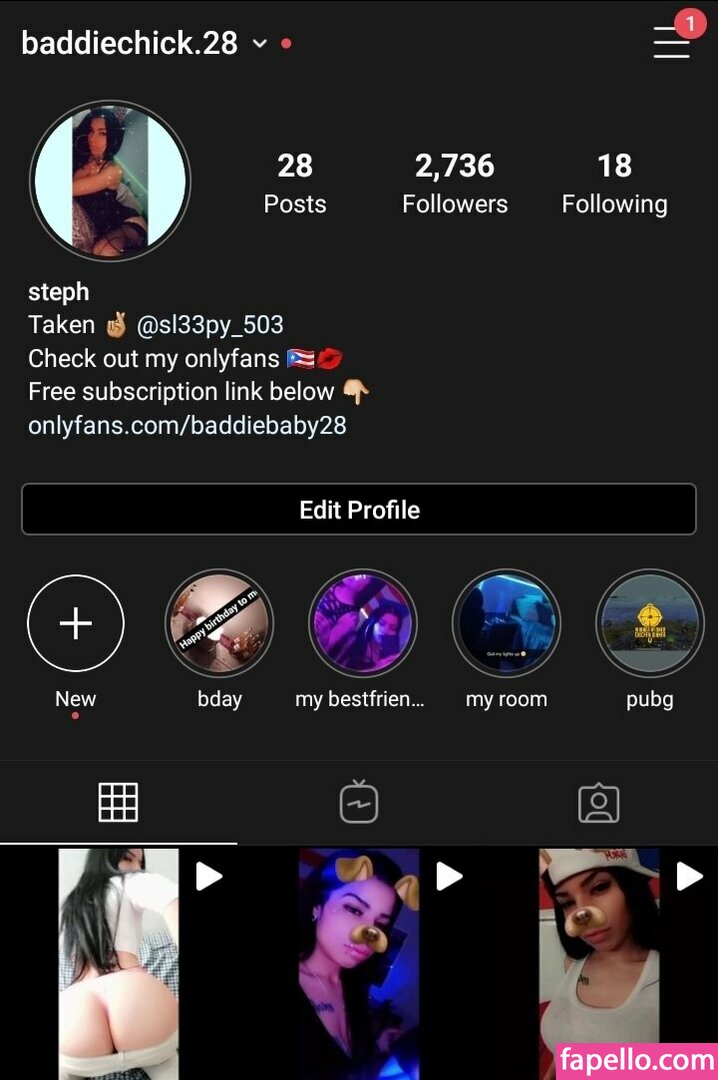The height and width of the screenshot is (1080, 718).
Task: Tap the Edit Profile button
Action: pos(359,510)
